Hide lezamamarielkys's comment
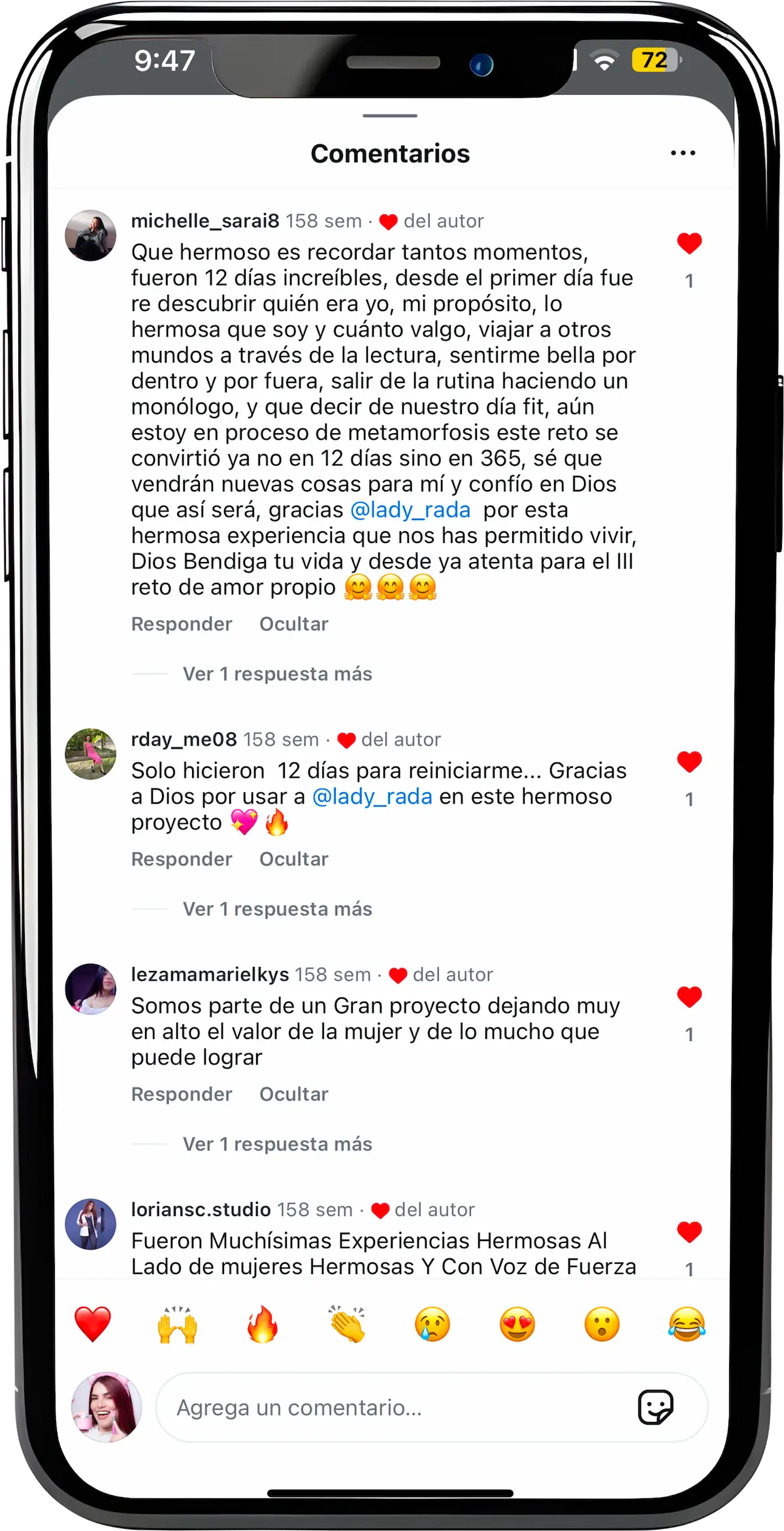784x1531 pixels. pos(293,1095)
